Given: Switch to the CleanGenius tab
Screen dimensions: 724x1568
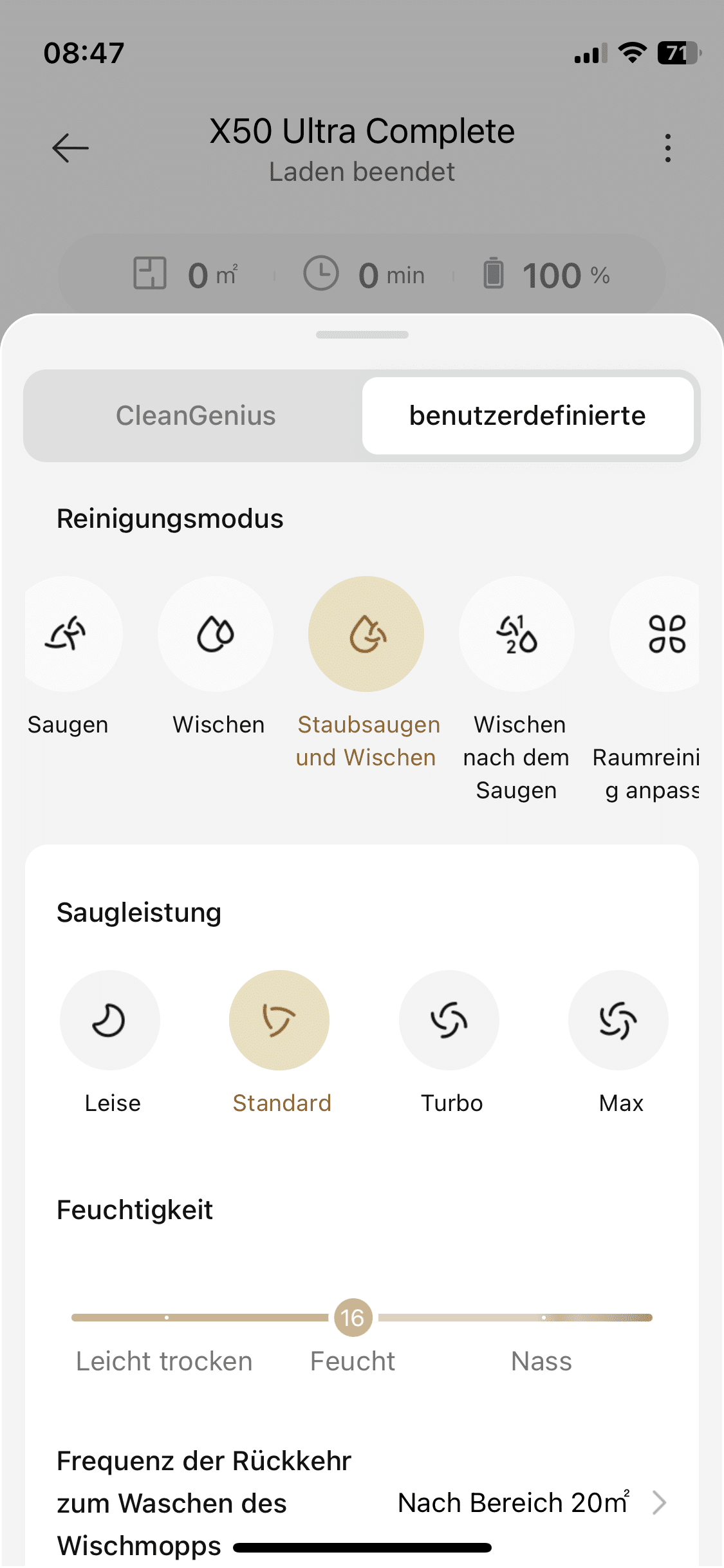Looking at the screenshot, I should click(x=195, y=416).
